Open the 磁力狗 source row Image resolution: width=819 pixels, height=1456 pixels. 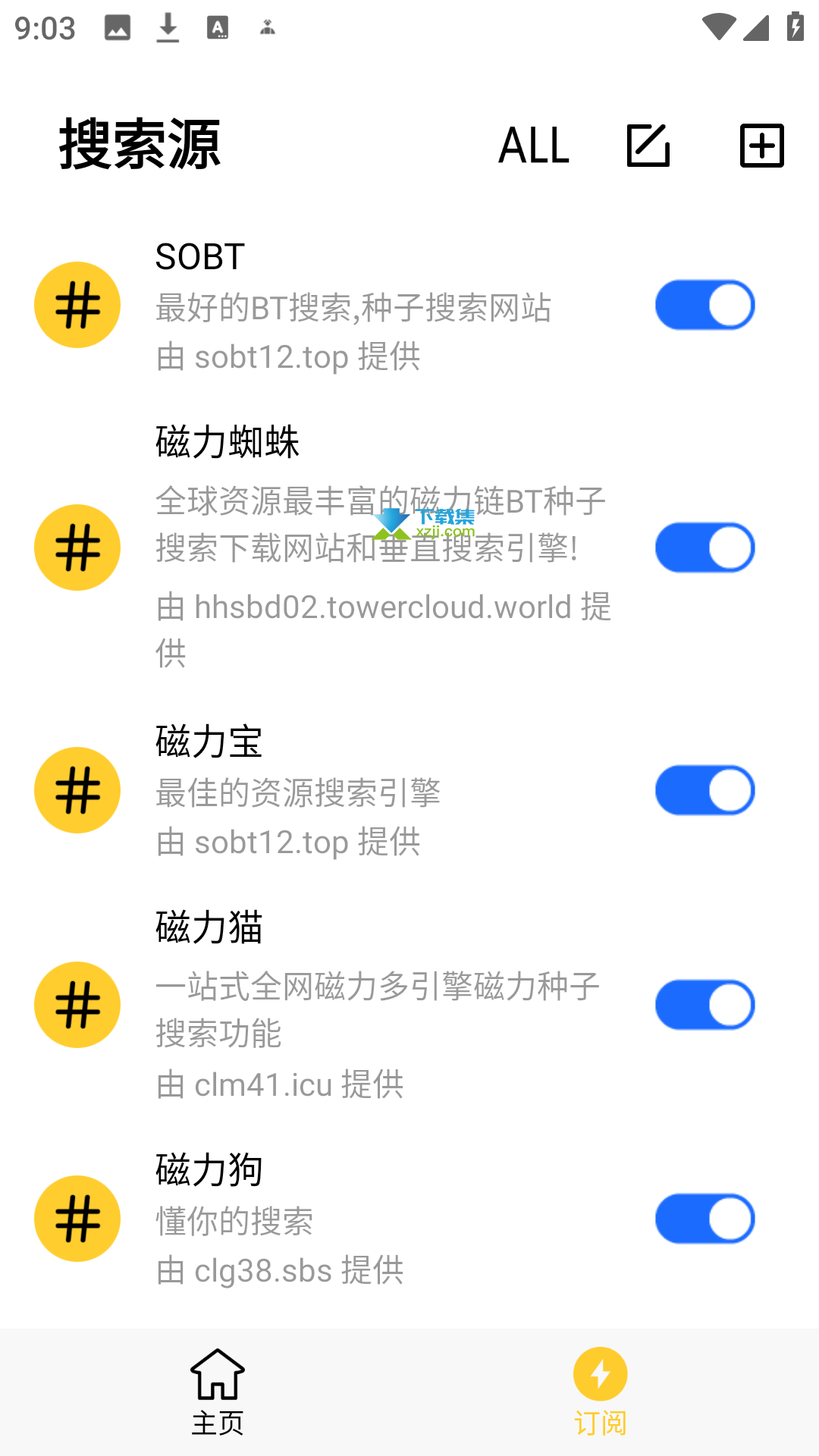click(409, 1219)
